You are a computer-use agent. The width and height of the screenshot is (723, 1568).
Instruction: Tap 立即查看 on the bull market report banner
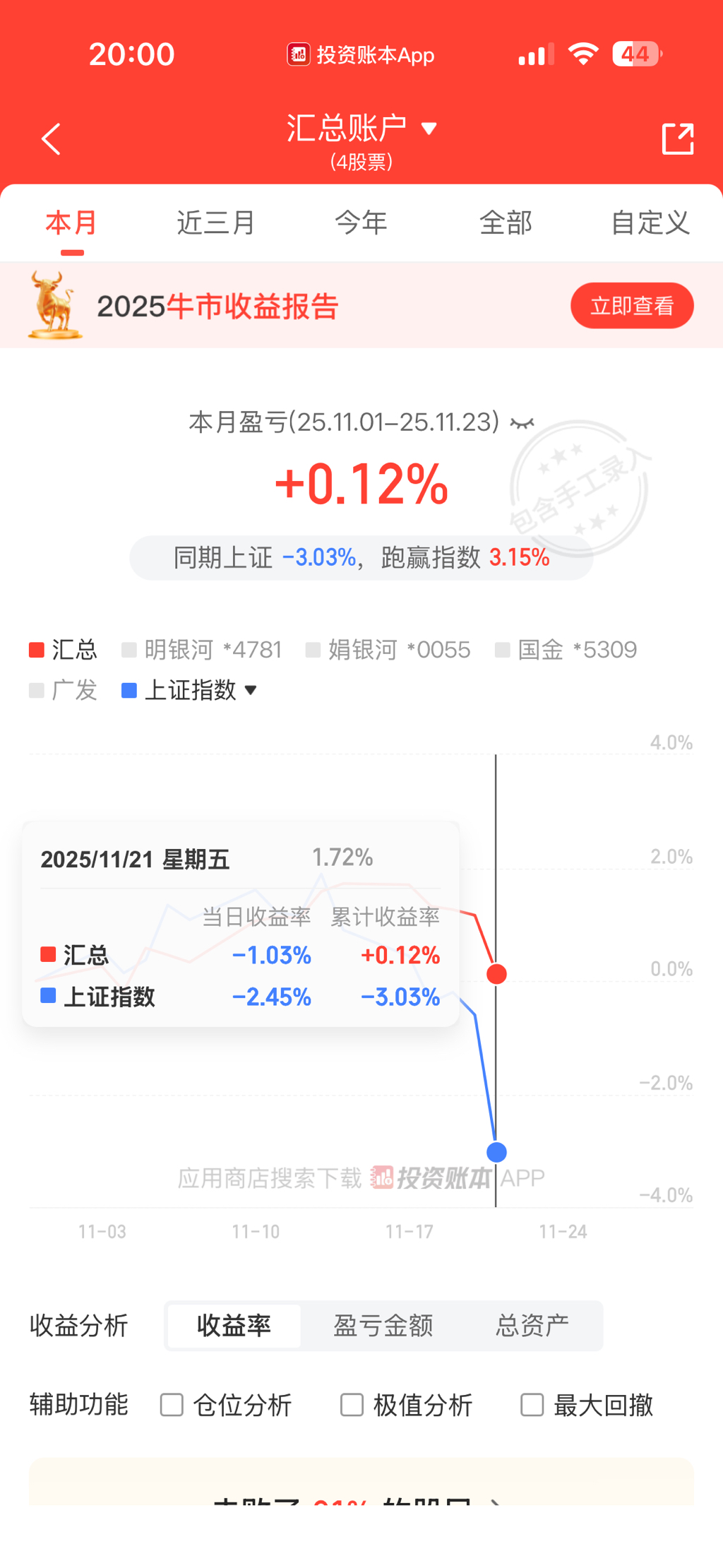(x=632, y=306)
